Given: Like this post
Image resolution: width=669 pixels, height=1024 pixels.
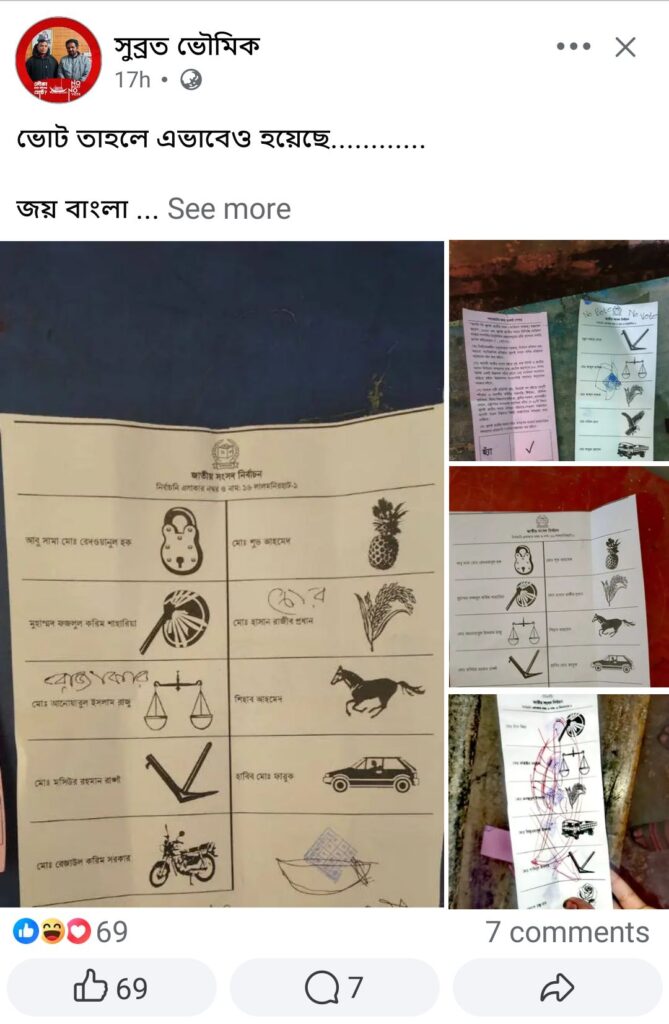Looking at the screenshot, I should [x=111, y=988].
